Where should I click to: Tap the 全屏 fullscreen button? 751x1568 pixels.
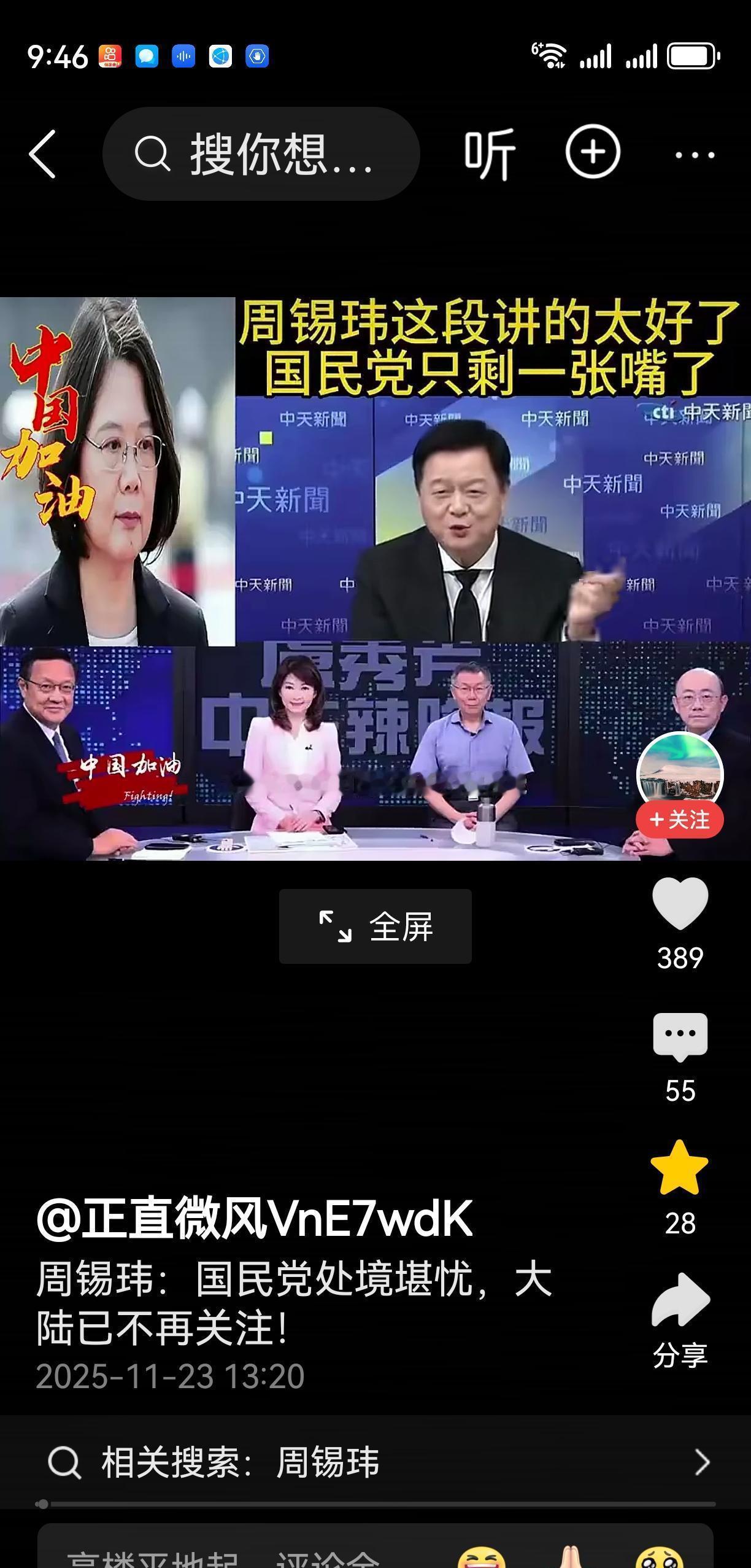coord(375,926)
